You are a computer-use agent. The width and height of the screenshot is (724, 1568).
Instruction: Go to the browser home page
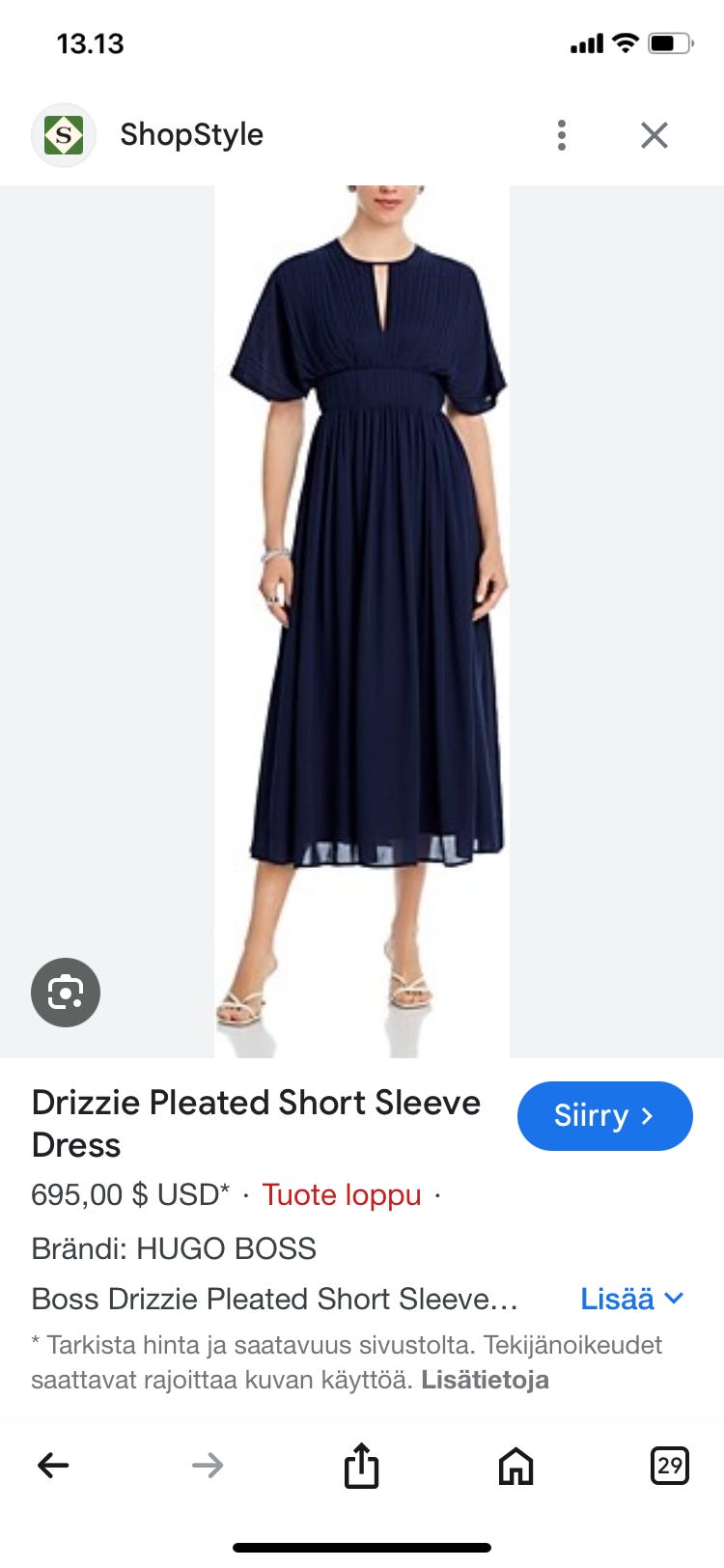point(515,1466)
